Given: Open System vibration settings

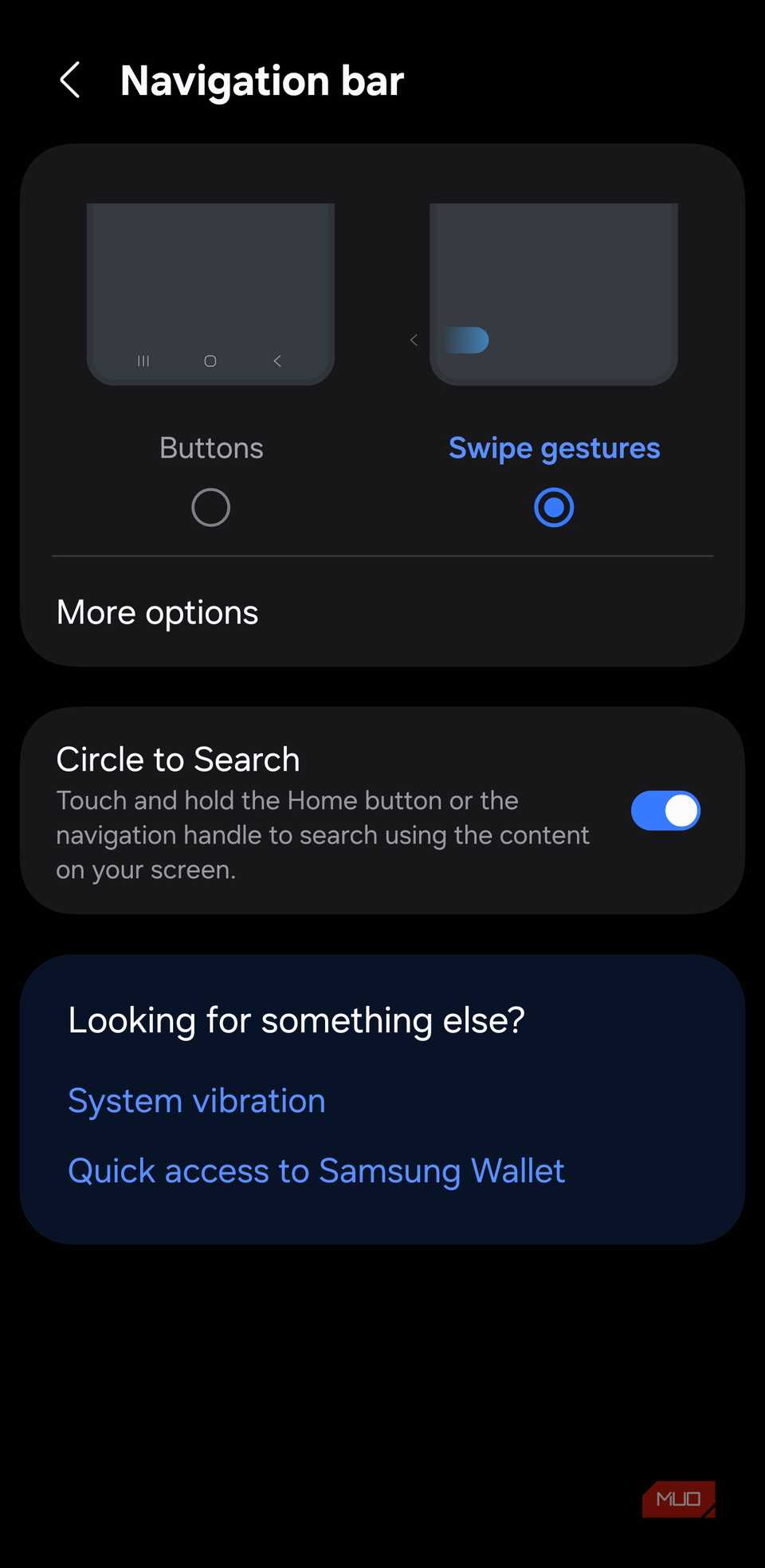Looking at the screenshot, I should pos(196,1100).
